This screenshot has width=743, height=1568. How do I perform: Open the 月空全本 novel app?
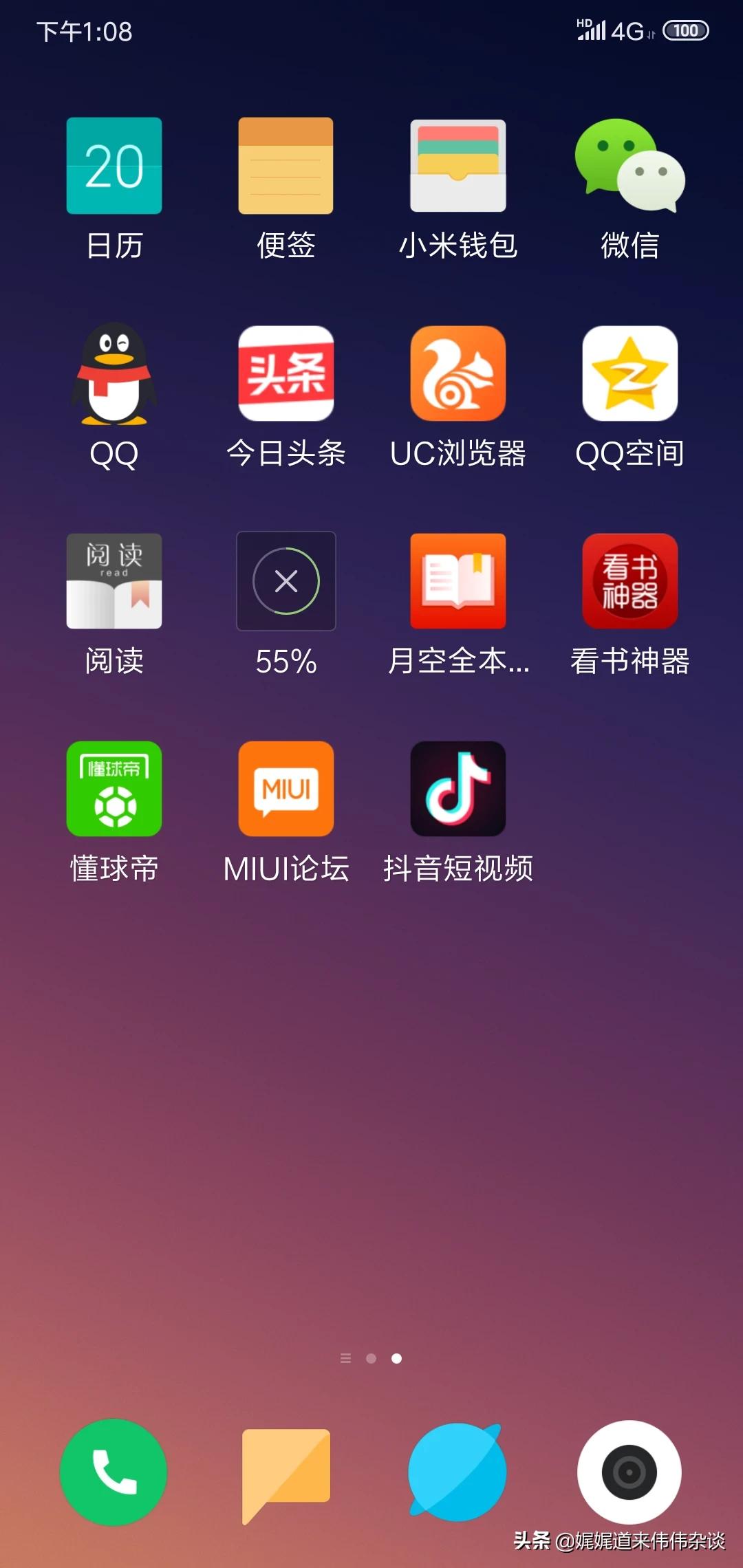pos(458,581)
